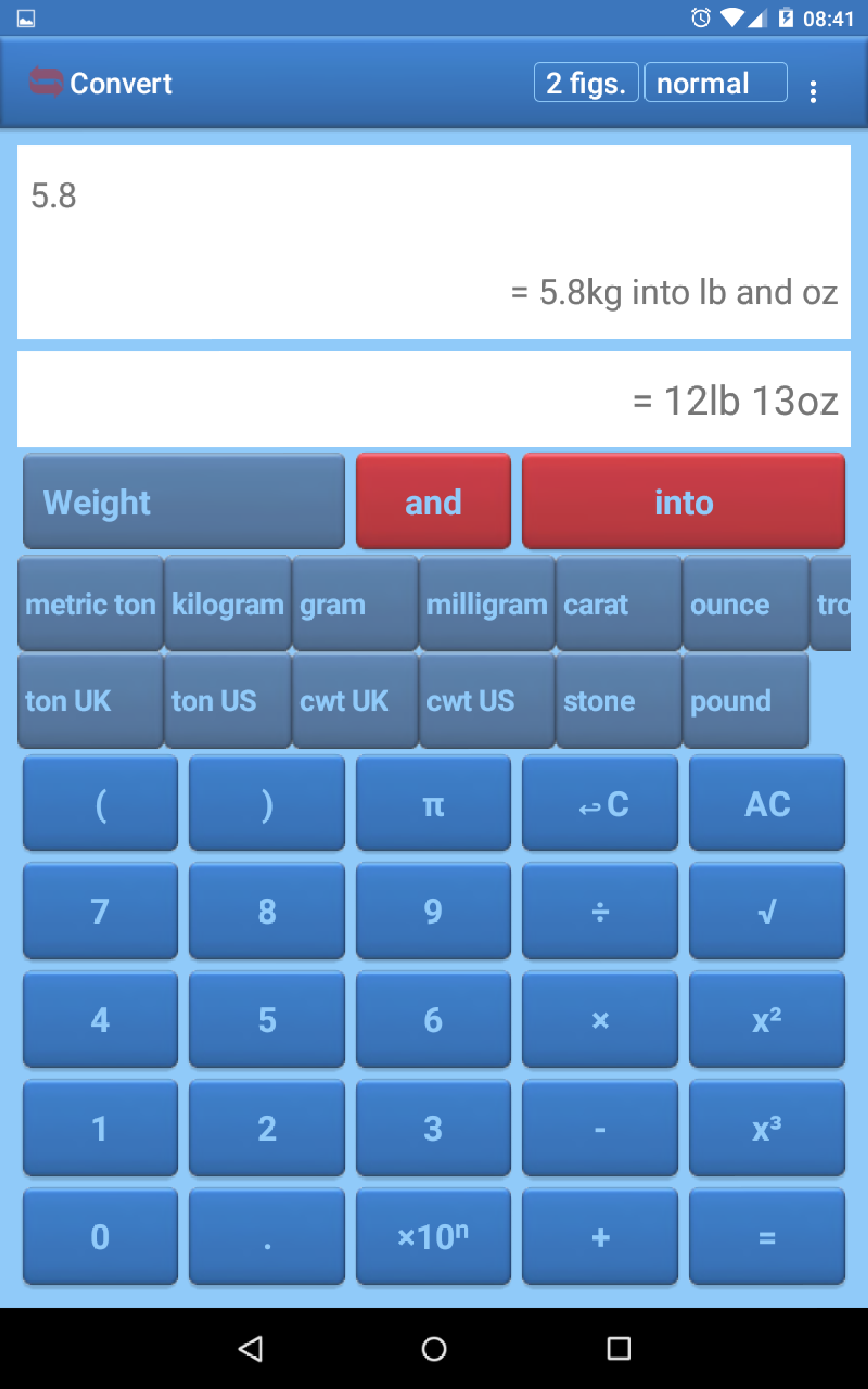
Task: Open the overflow menu
Action: 813,91
